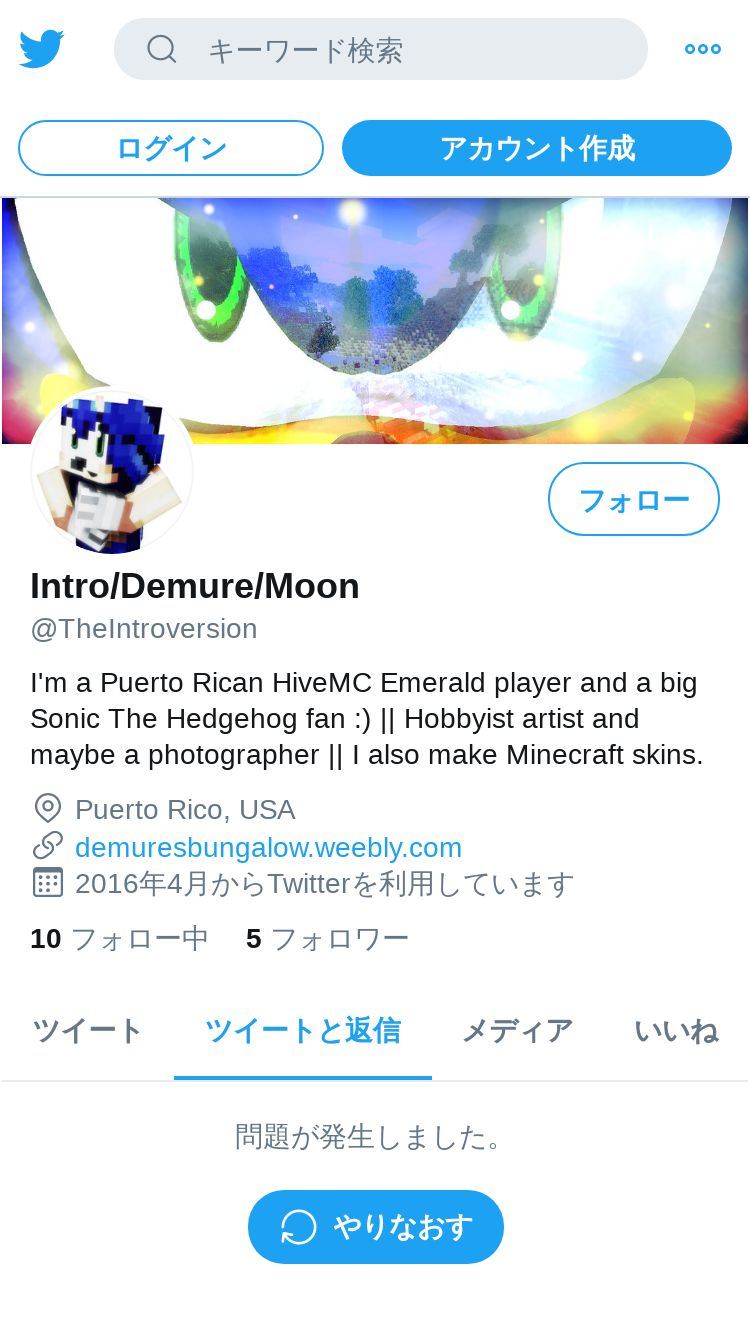Select the ツイートと返信 tab

tap(303, 1030)
